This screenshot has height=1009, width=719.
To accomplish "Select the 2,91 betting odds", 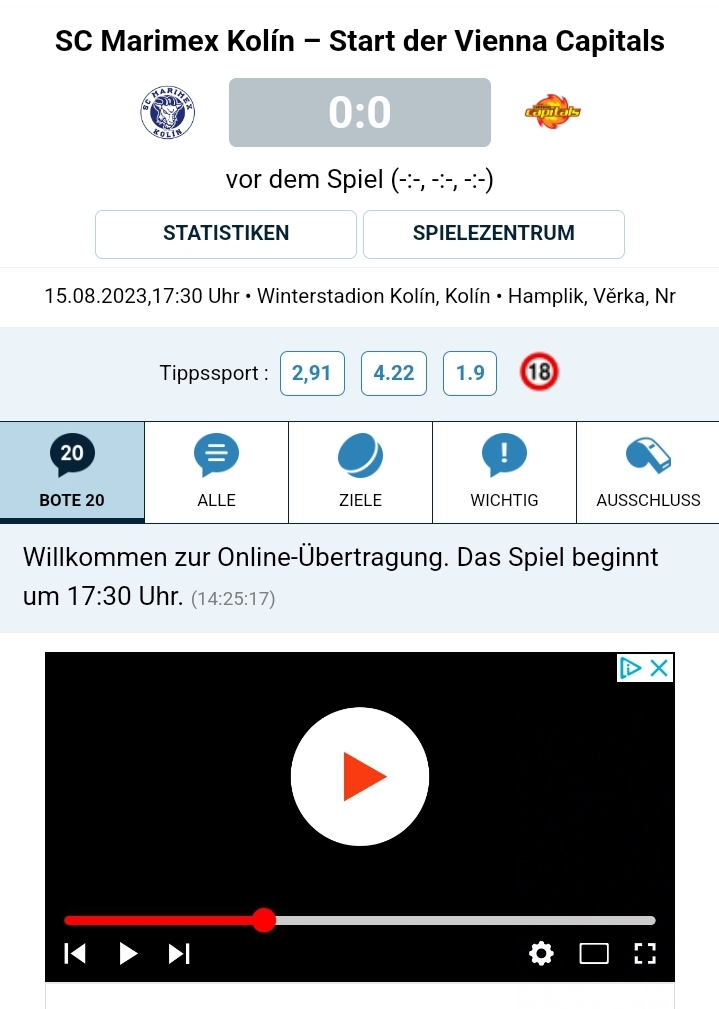I will (x=312, y=374).
